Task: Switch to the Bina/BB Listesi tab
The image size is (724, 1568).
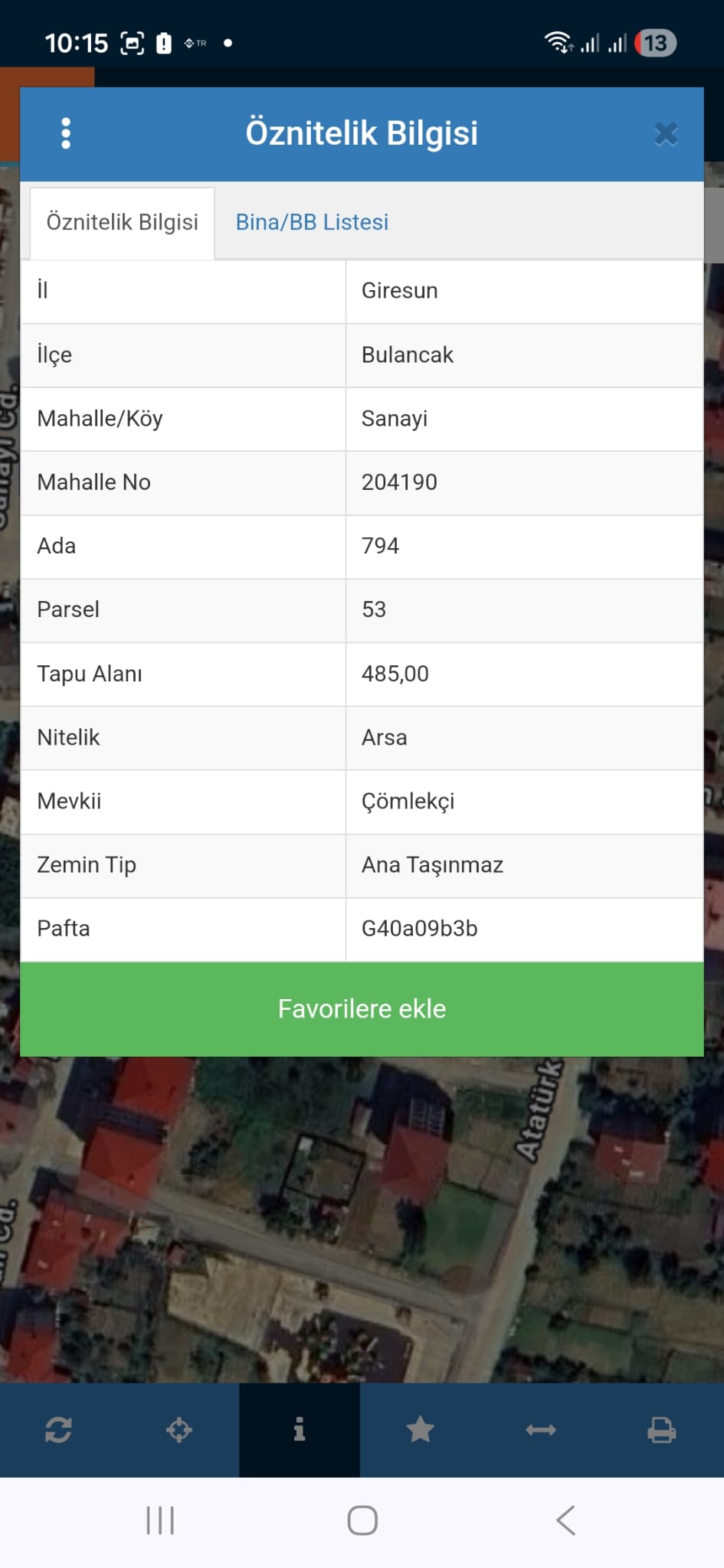Action: pyautogui.click(x=312, y=222)
